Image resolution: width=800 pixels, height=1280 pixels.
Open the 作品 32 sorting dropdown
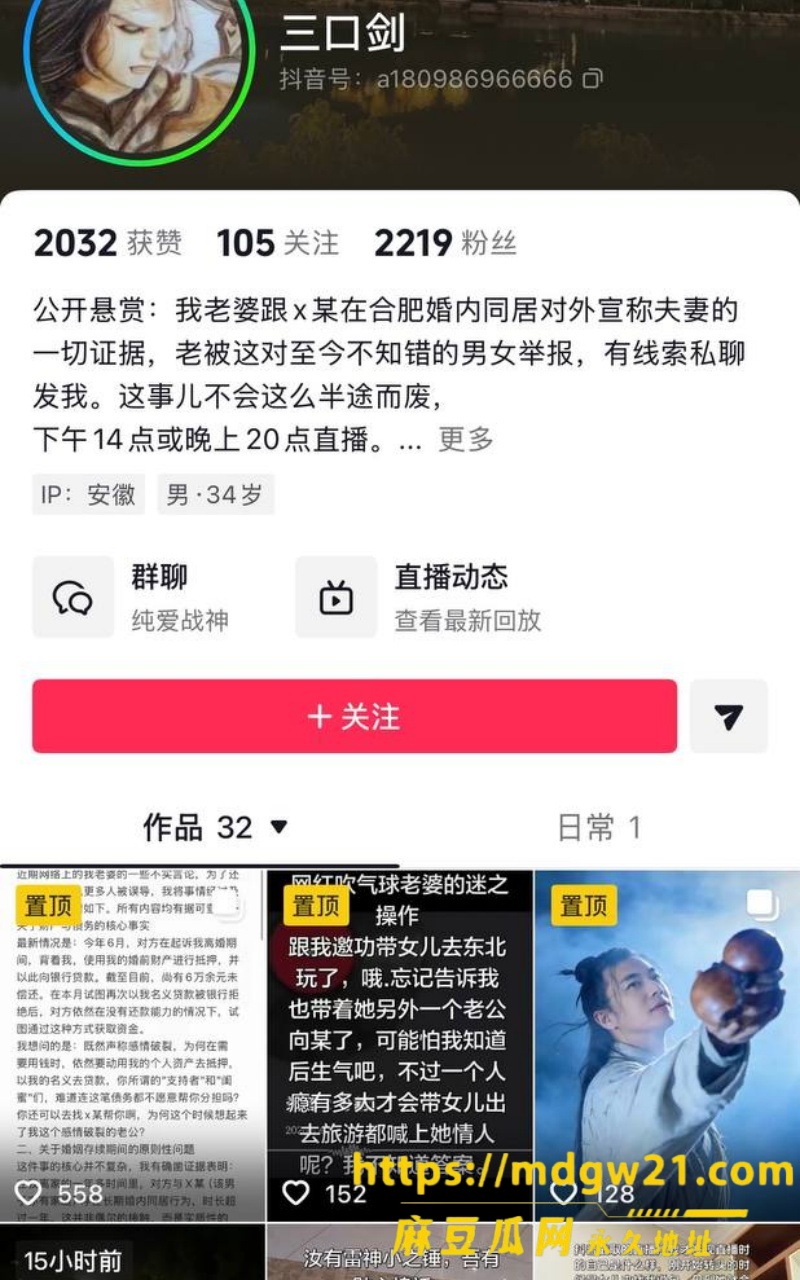tap(215, 827)
